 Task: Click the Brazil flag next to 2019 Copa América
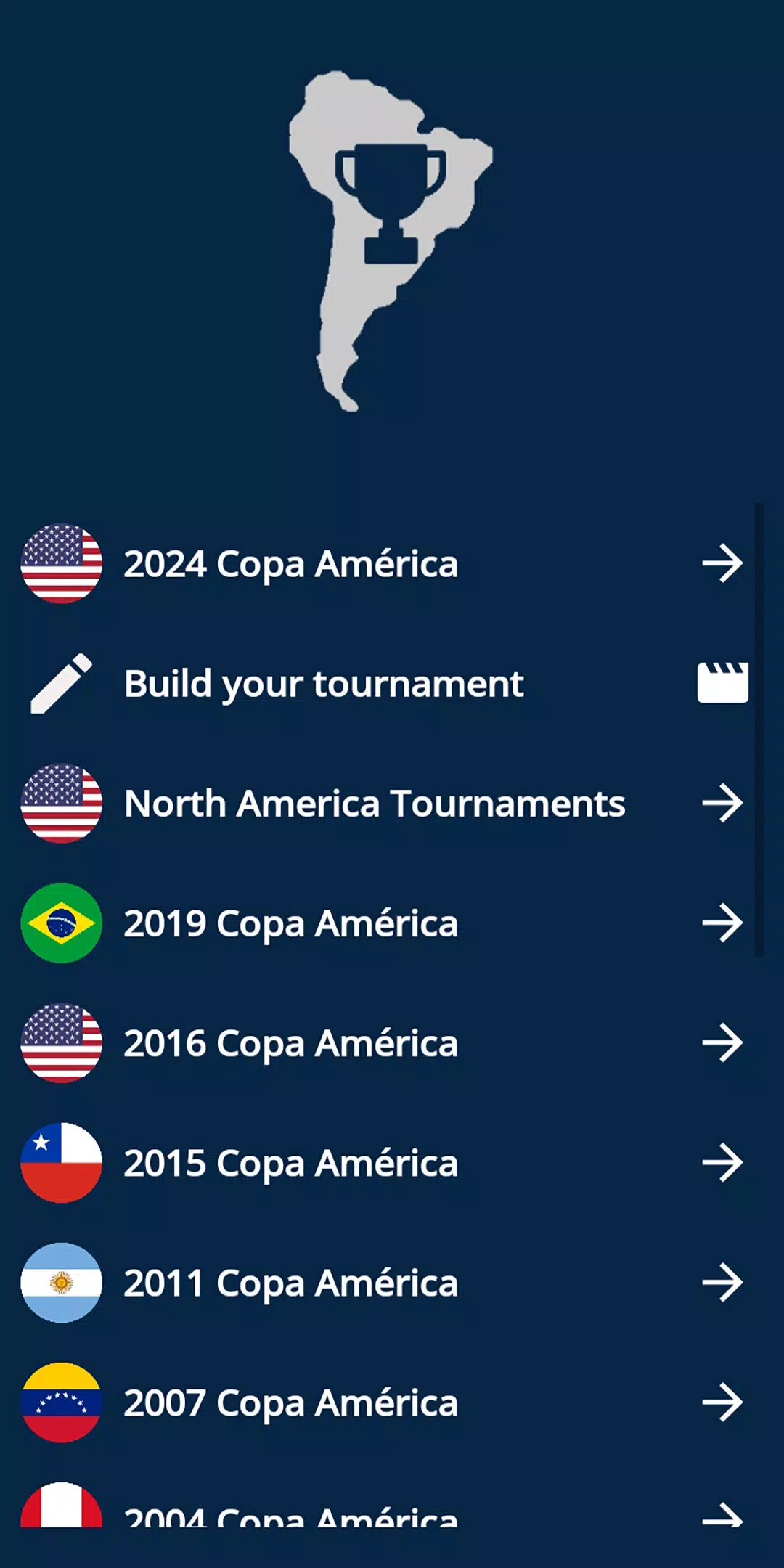[61, 923]
